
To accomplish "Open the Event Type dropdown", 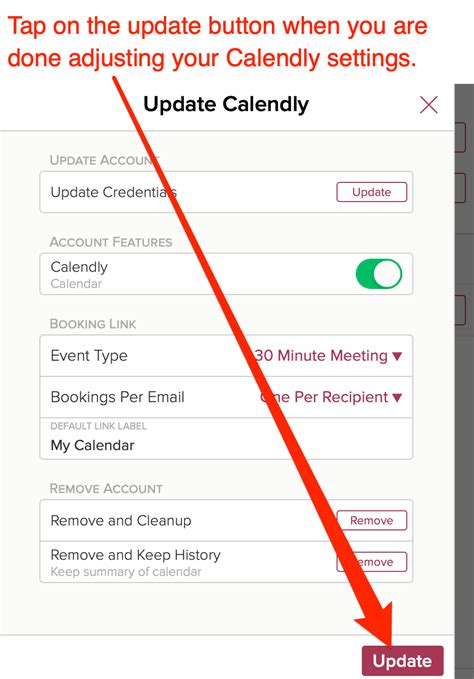I will coord(328,356).
